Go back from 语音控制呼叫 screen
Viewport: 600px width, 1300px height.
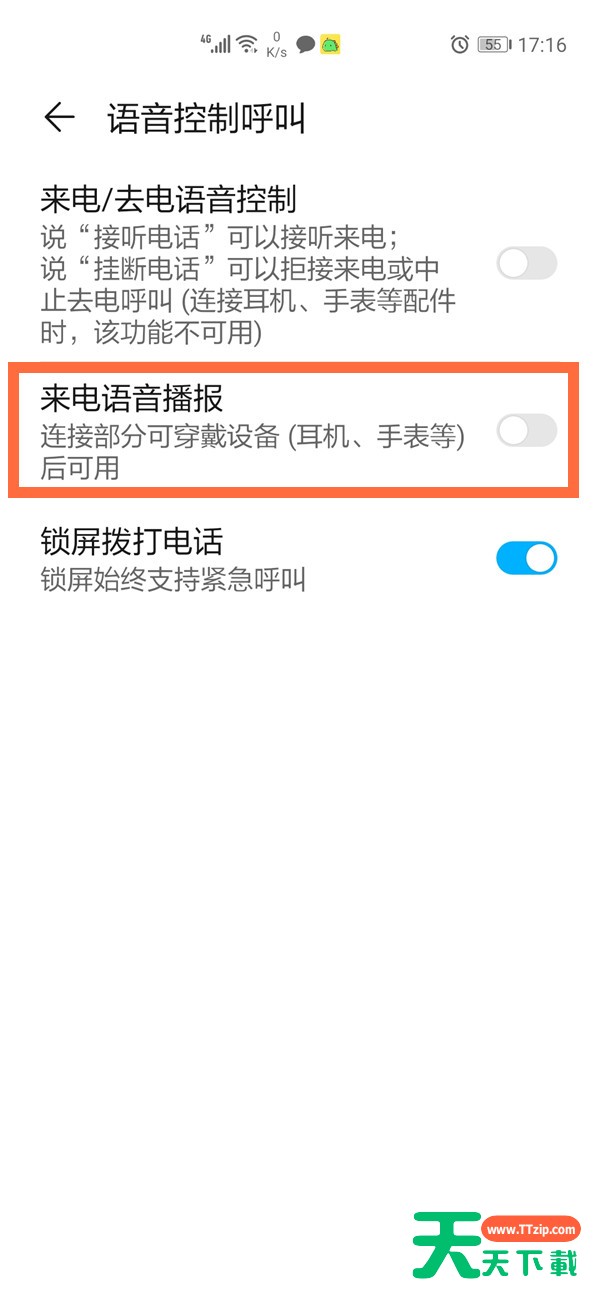click(x=60, y=118)
